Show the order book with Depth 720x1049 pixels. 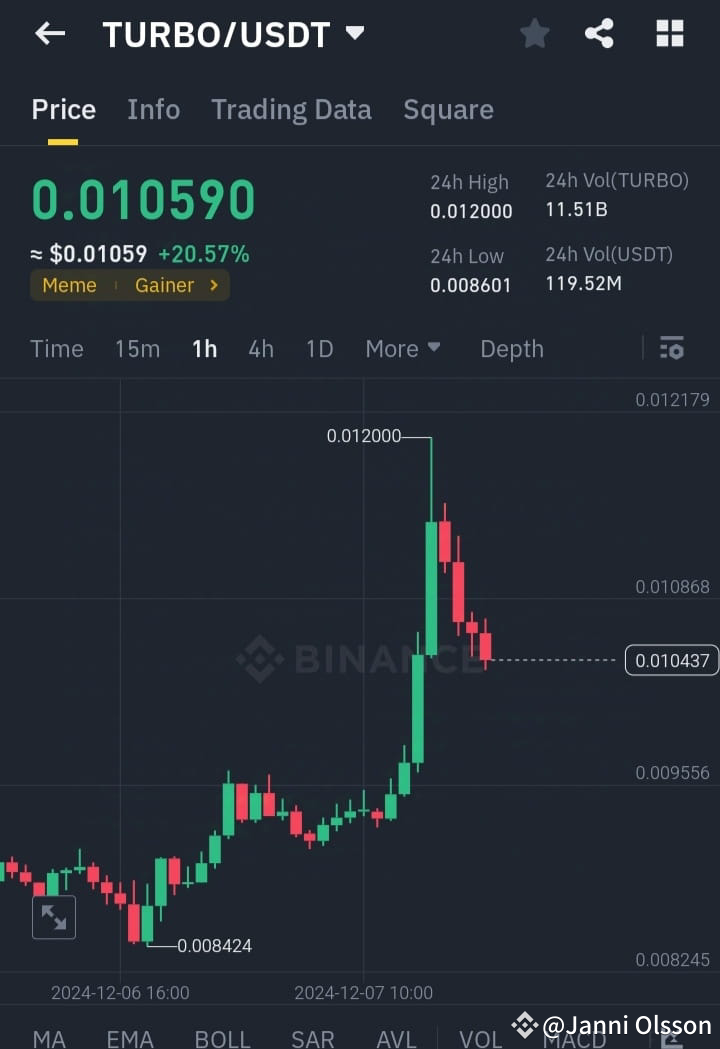coord(512,348)
